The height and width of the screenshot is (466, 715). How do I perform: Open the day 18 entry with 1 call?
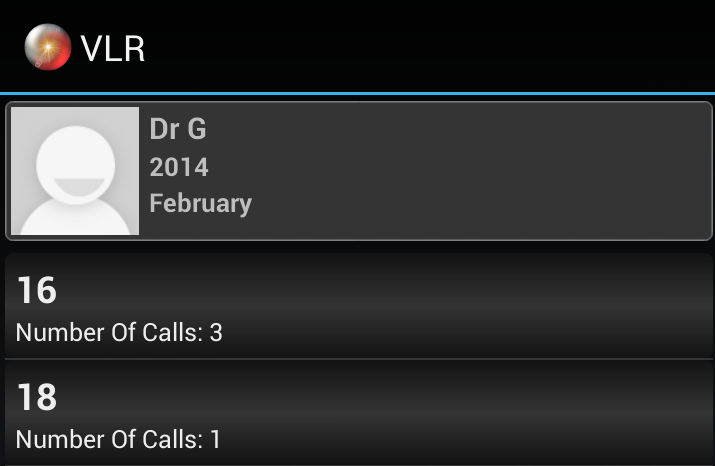click(358, 414)
